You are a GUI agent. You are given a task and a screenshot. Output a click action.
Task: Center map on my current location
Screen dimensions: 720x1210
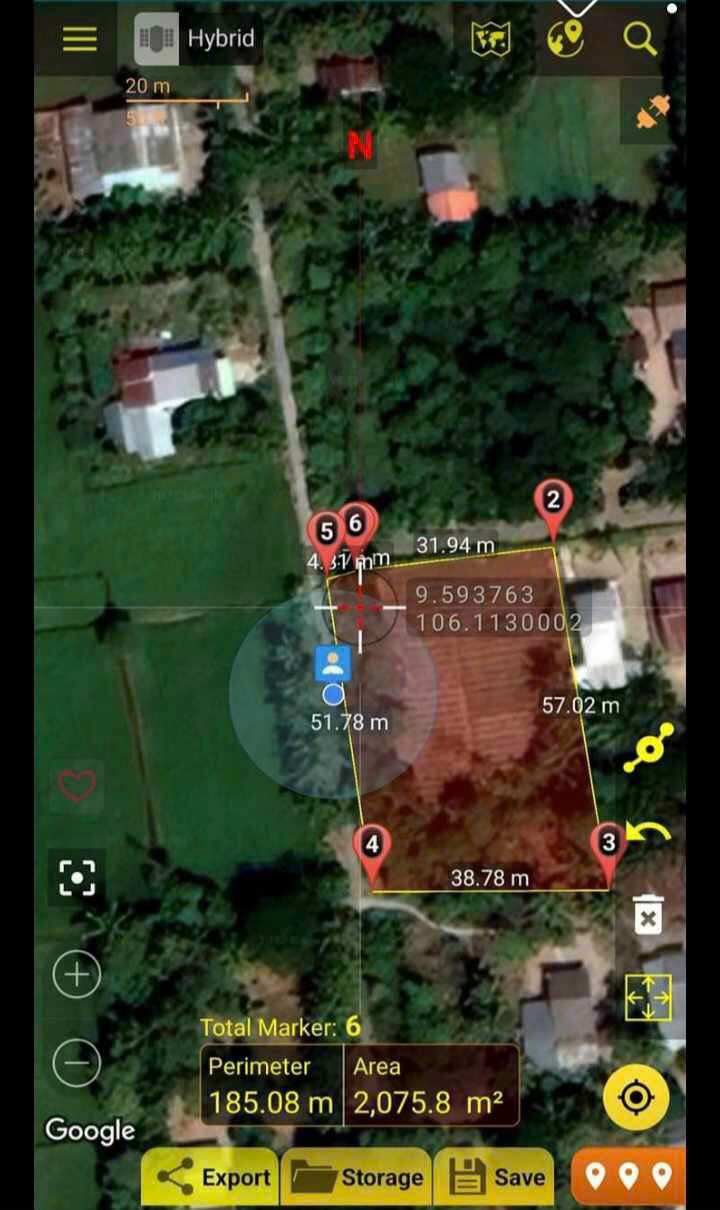pyautogui.click(x=636, y=1097)
